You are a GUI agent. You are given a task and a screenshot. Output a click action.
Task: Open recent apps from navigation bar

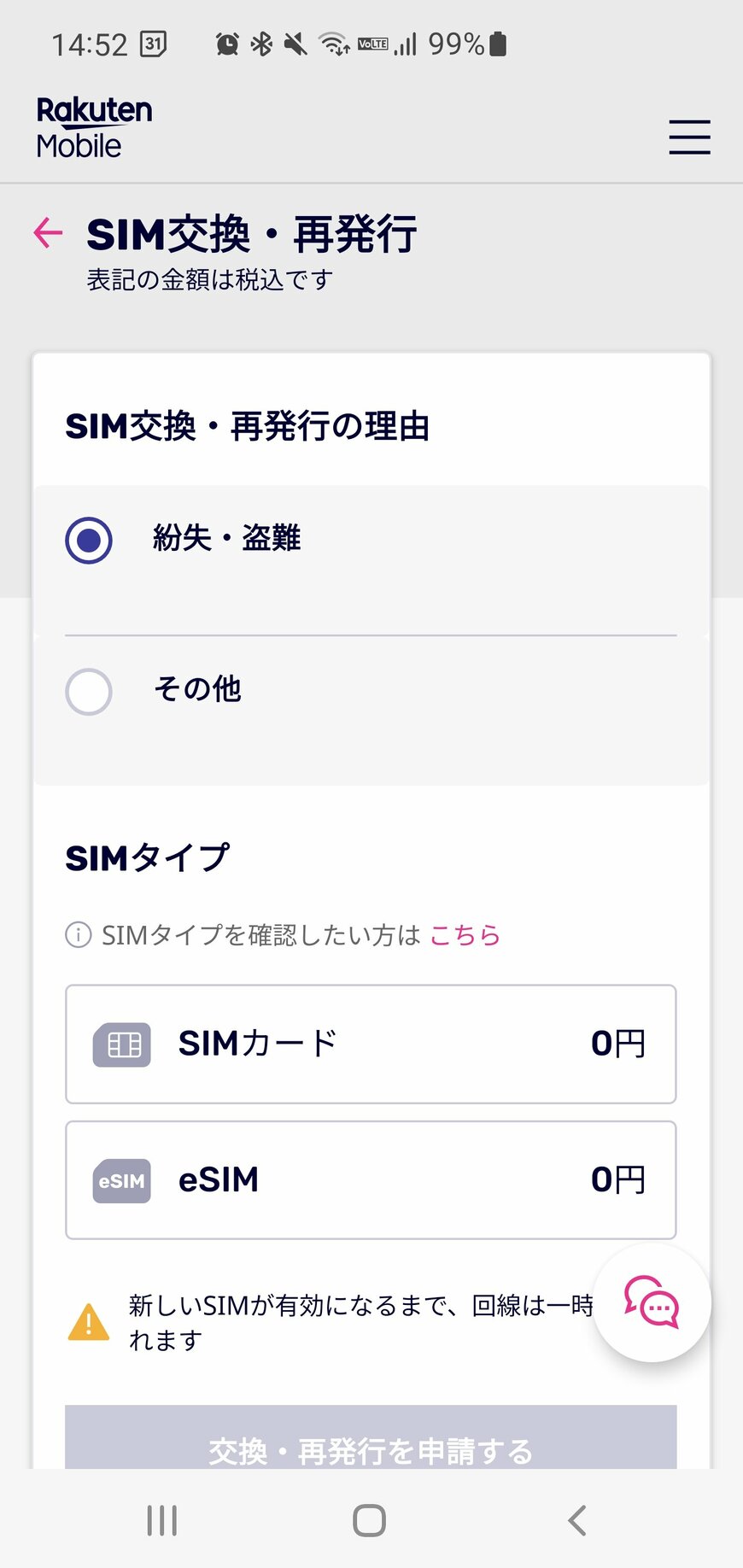point(161,1519)
